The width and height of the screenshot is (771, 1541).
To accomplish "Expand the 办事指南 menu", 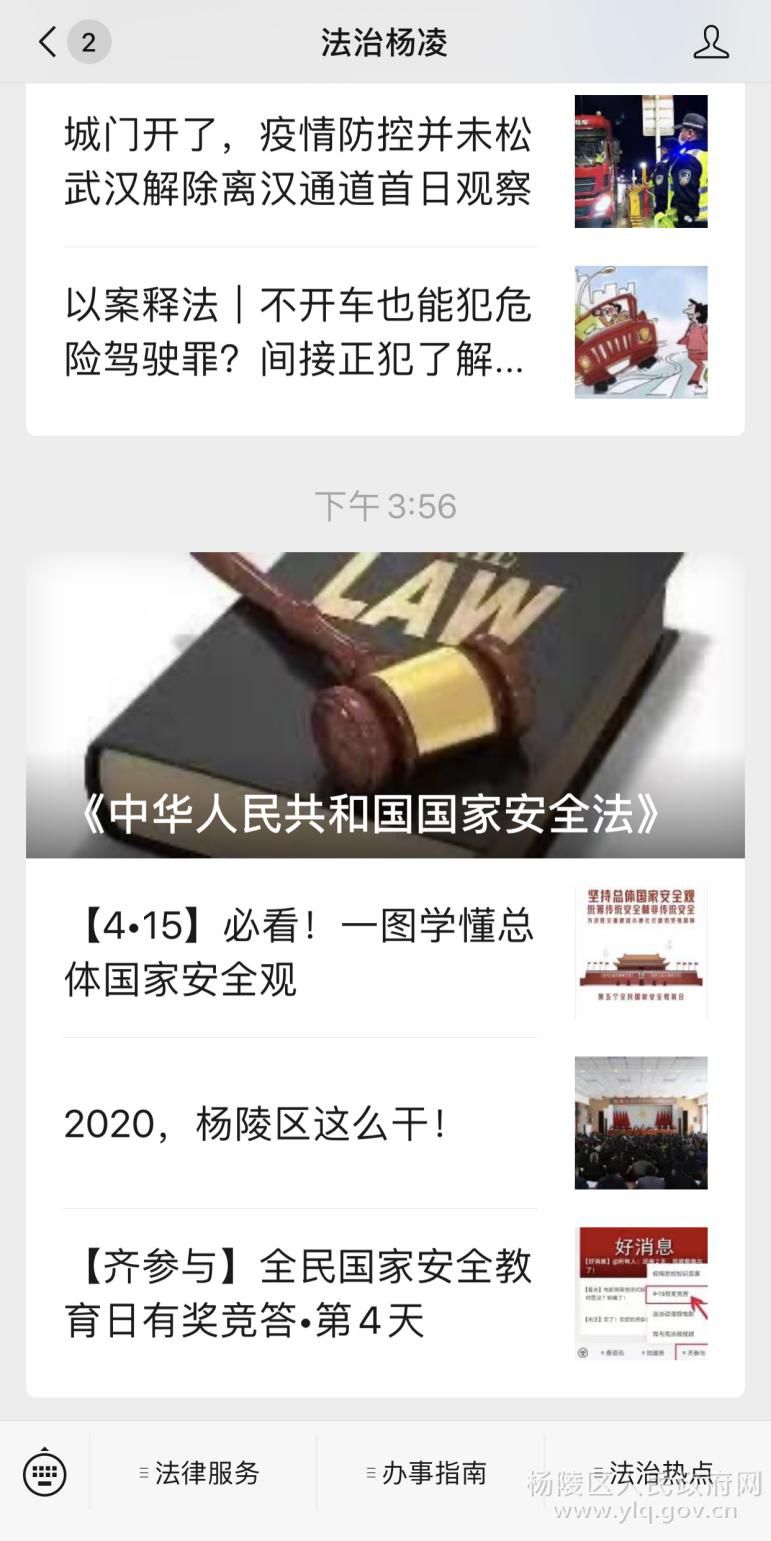I will [430, 1473].
